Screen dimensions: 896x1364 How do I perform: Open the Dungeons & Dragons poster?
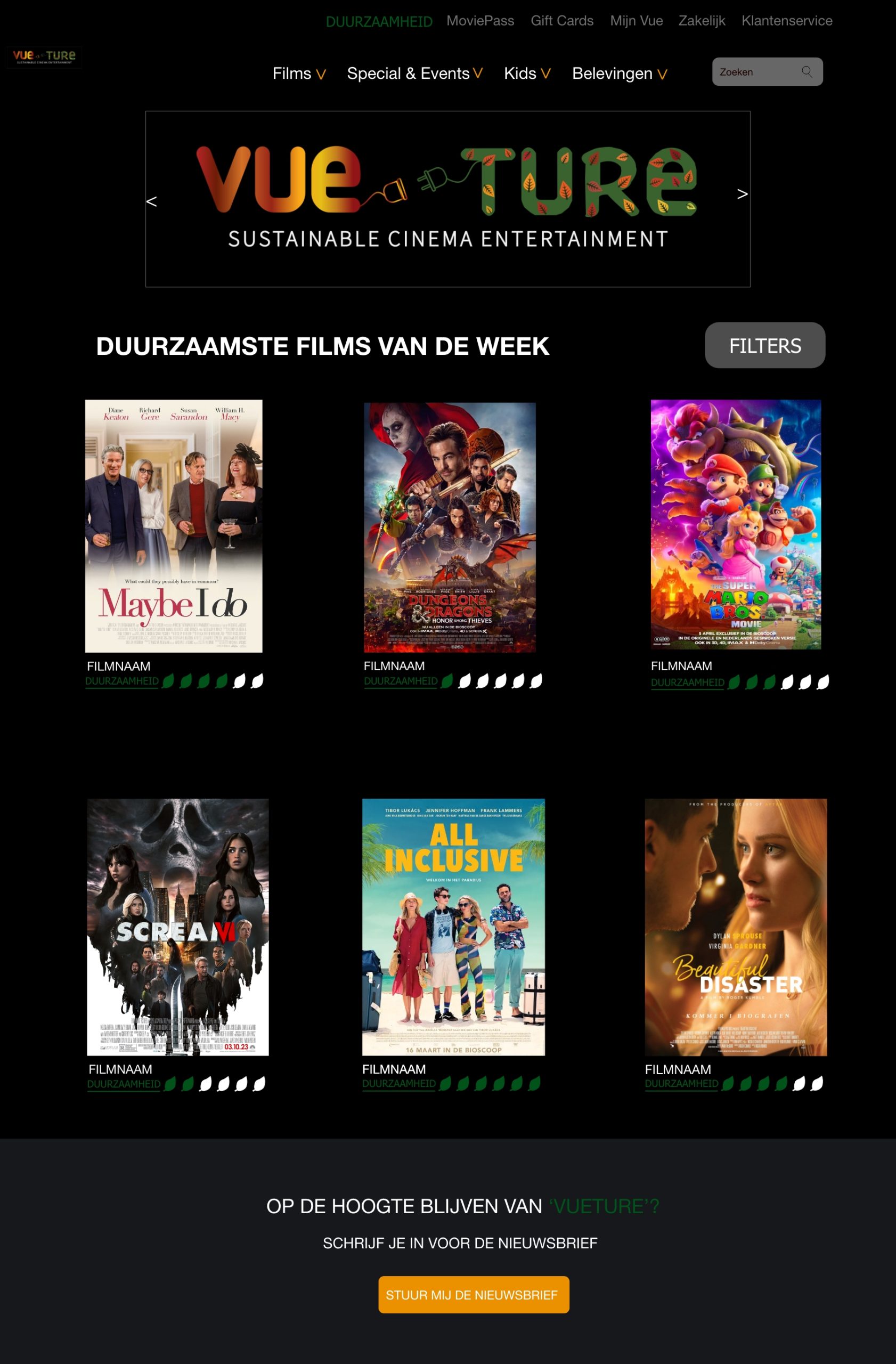(449, 527)
